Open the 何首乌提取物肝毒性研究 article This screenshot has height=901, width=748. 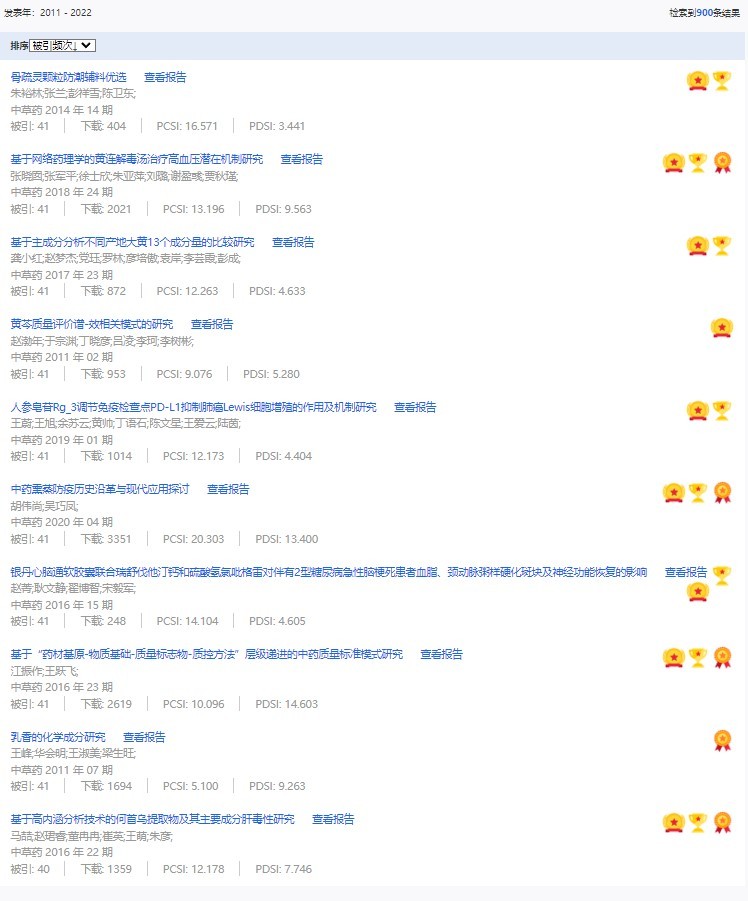tap(152, 819)
